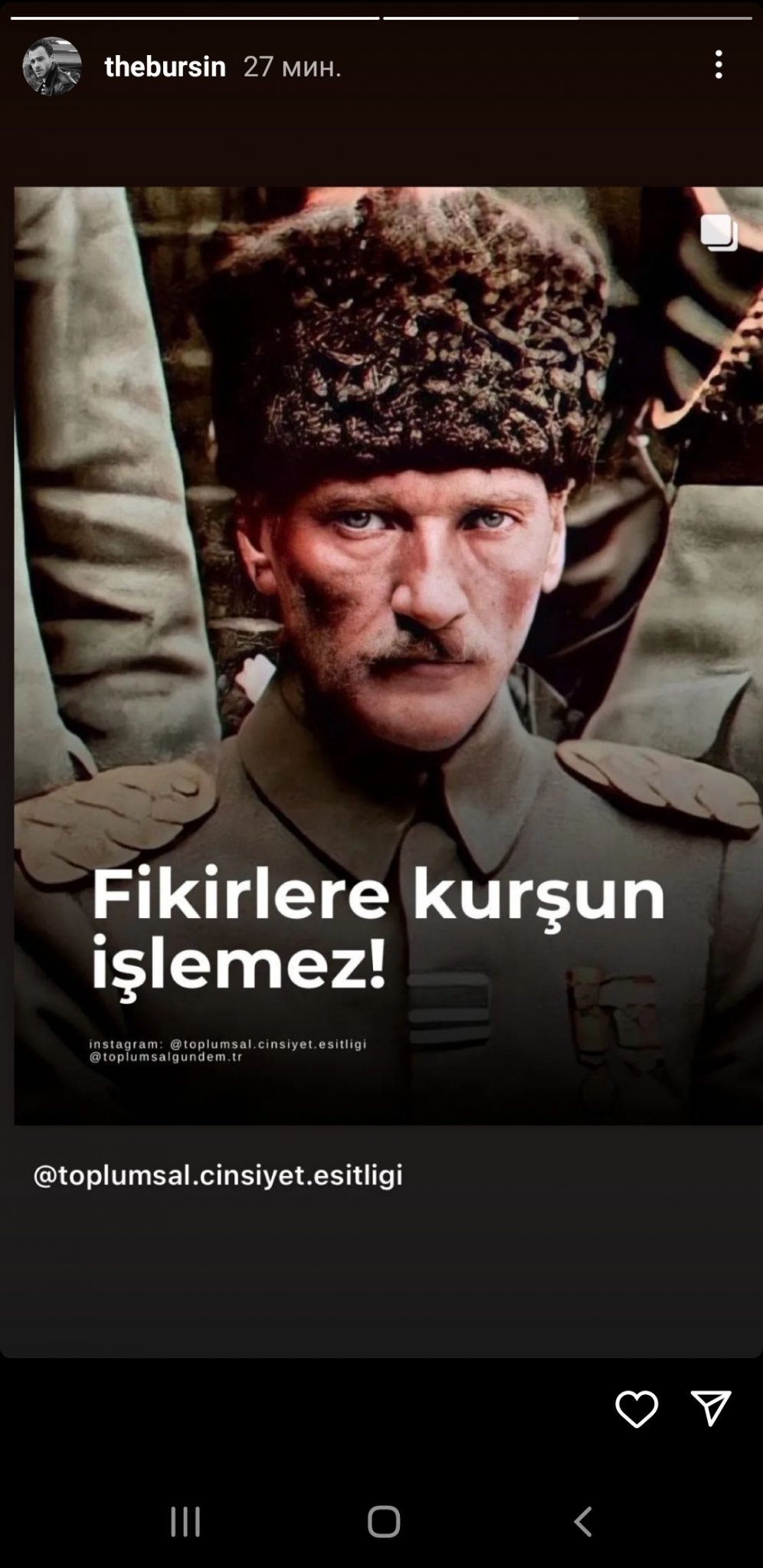This screenshot has width=763, height=1568.
Task: Share this story via the send icon
Action: point(711,1408)
